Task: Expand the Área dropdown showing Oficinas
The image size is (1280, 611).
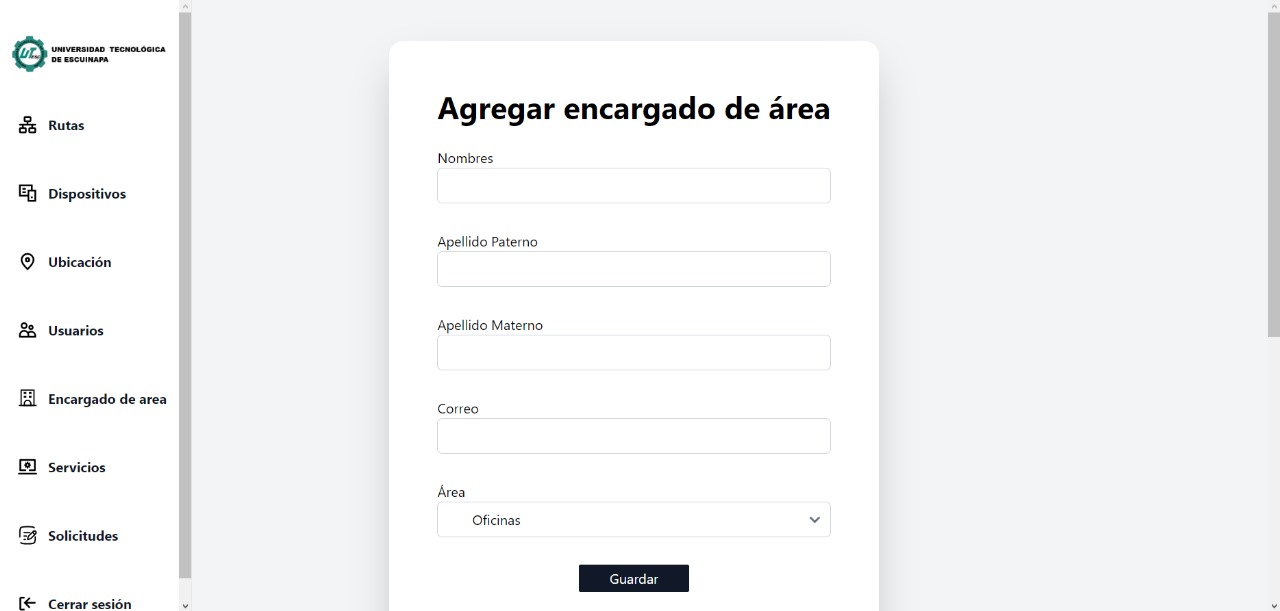Action: point(633,520)
